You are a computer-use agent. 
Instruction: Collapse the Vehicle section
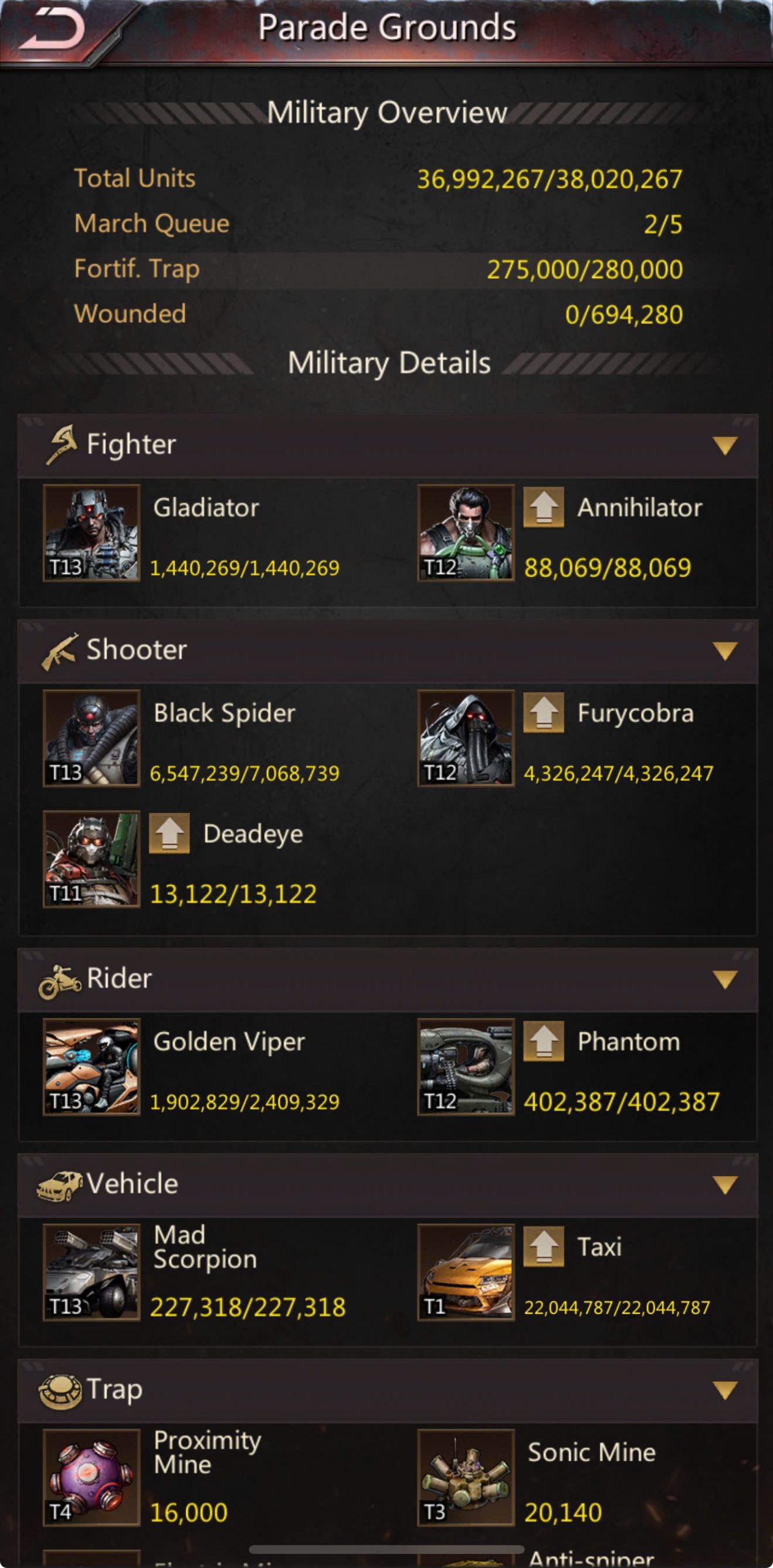(x=725, y=1185)
